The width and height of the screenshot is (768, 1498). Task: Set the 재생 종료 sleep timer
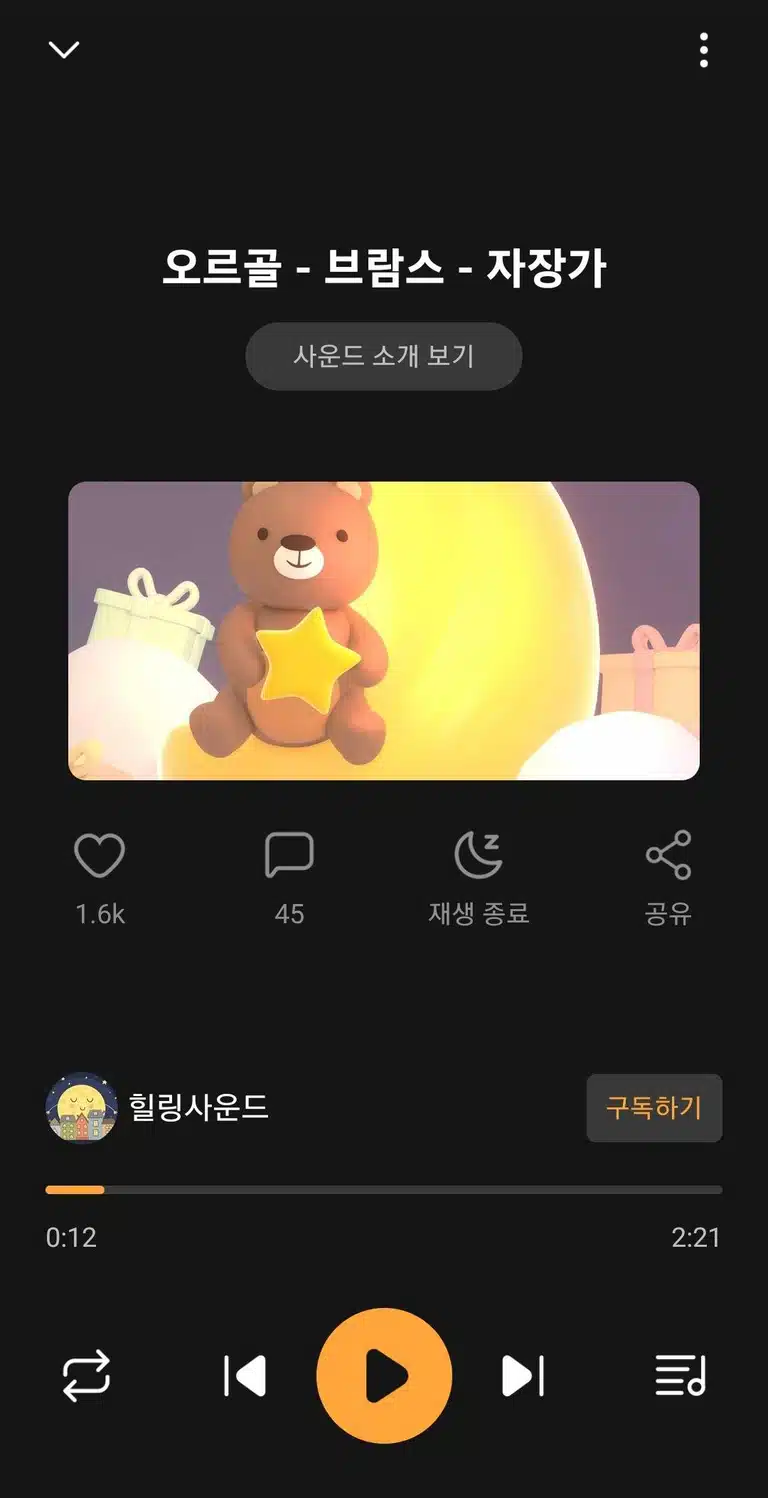click(x=478, y=856)
